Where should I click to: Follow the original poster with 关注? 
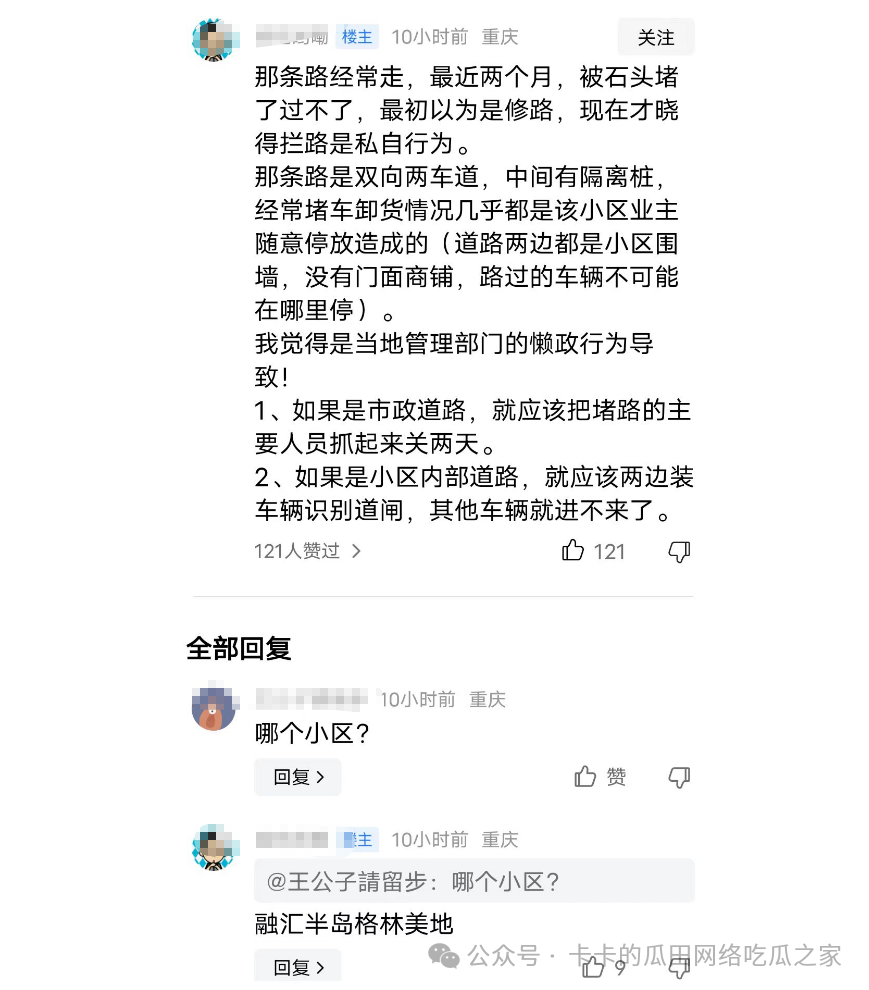655,38
